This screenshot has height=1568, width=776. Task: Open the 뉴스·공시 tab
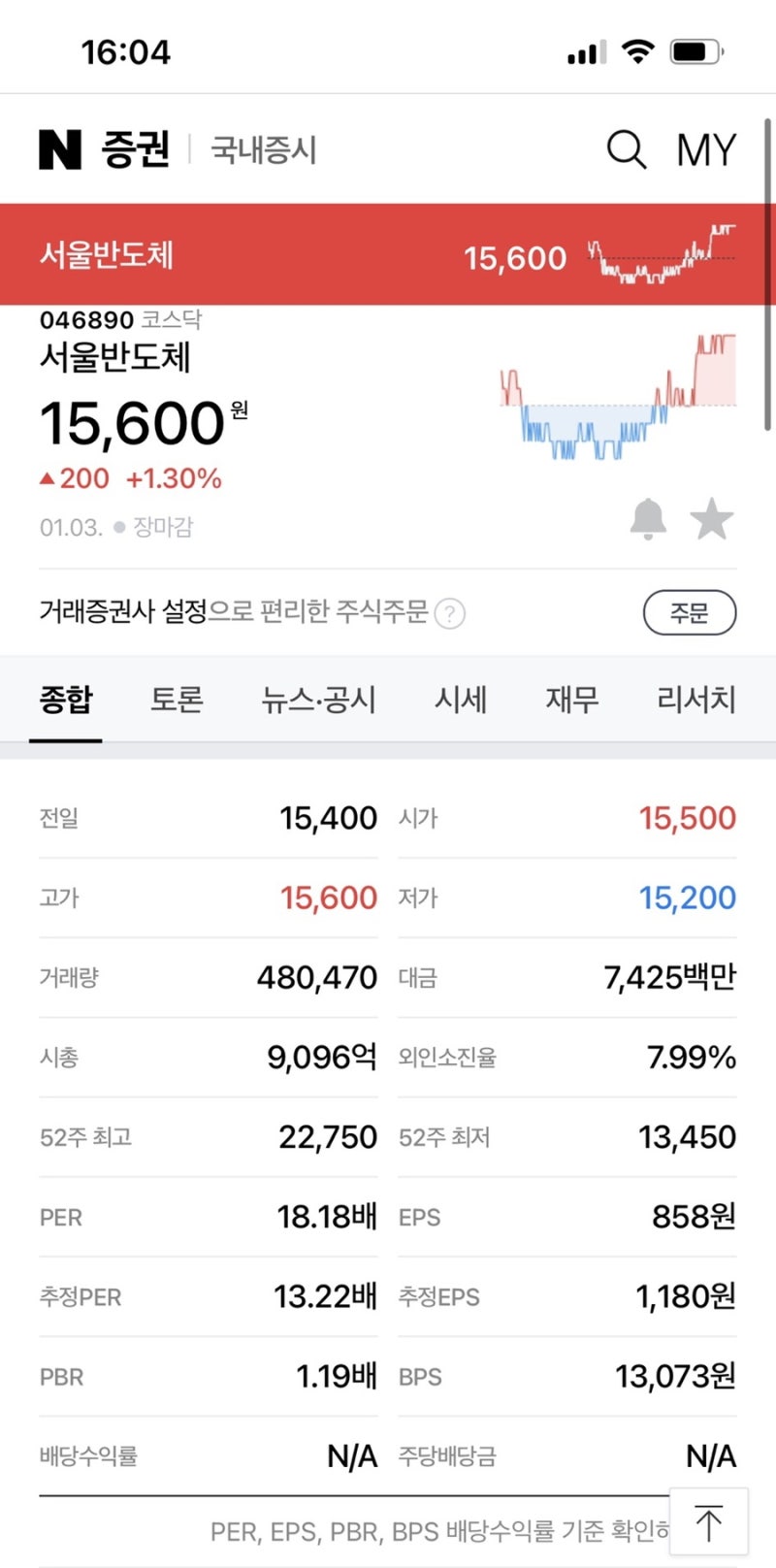[317, 701]
